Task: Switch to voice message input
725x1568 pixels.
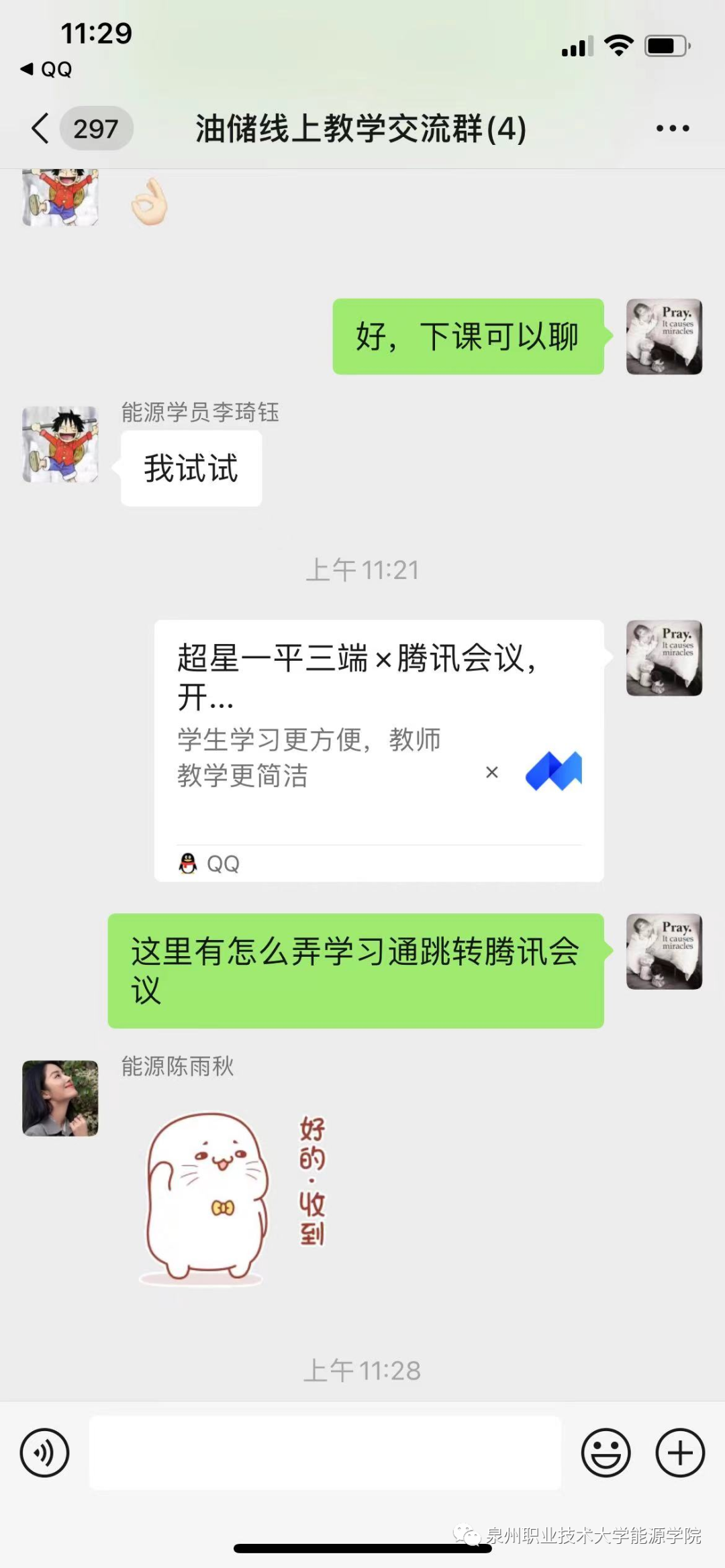Action: point(44,1453)
